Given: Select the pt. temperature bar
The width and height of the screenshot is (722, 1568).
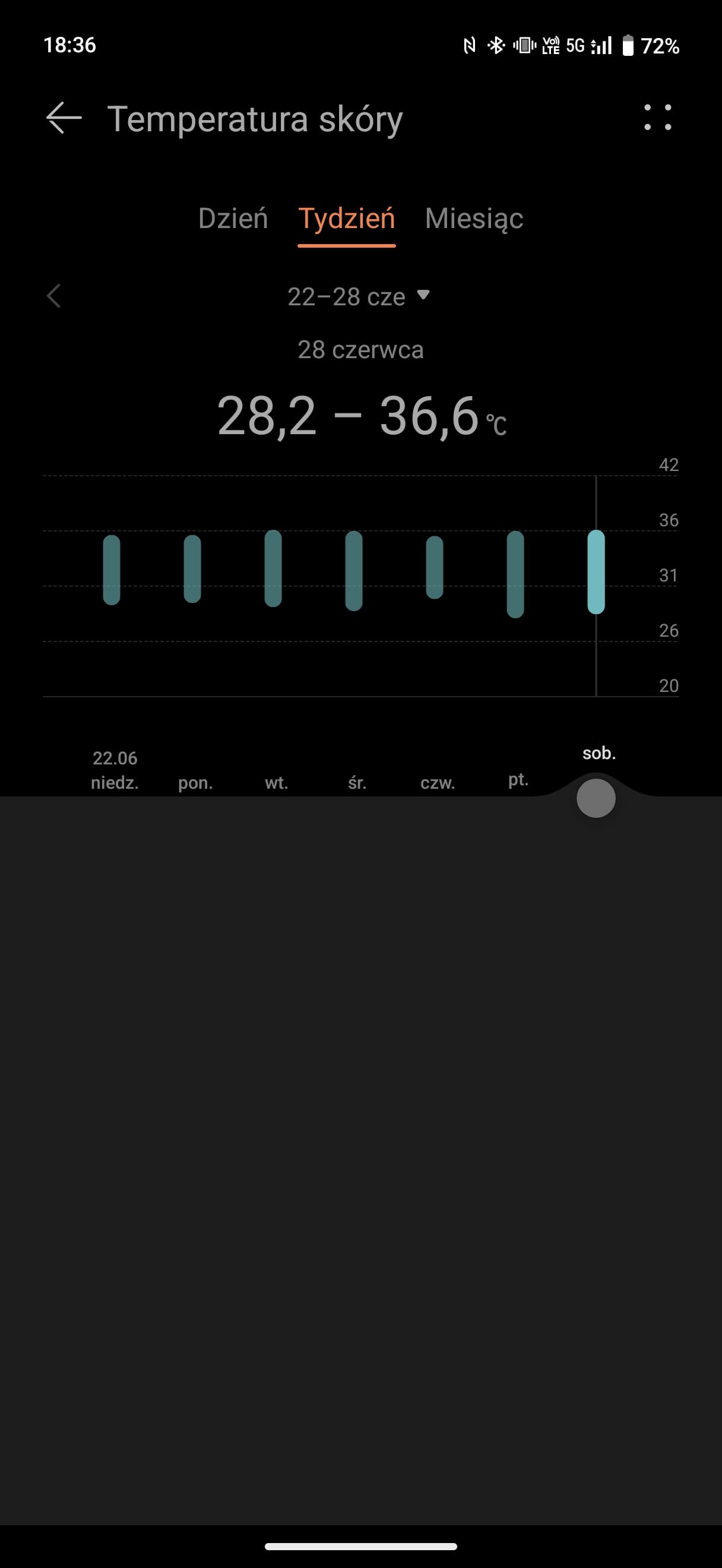Looking at the screenshot, I should [x=515, y=574].
